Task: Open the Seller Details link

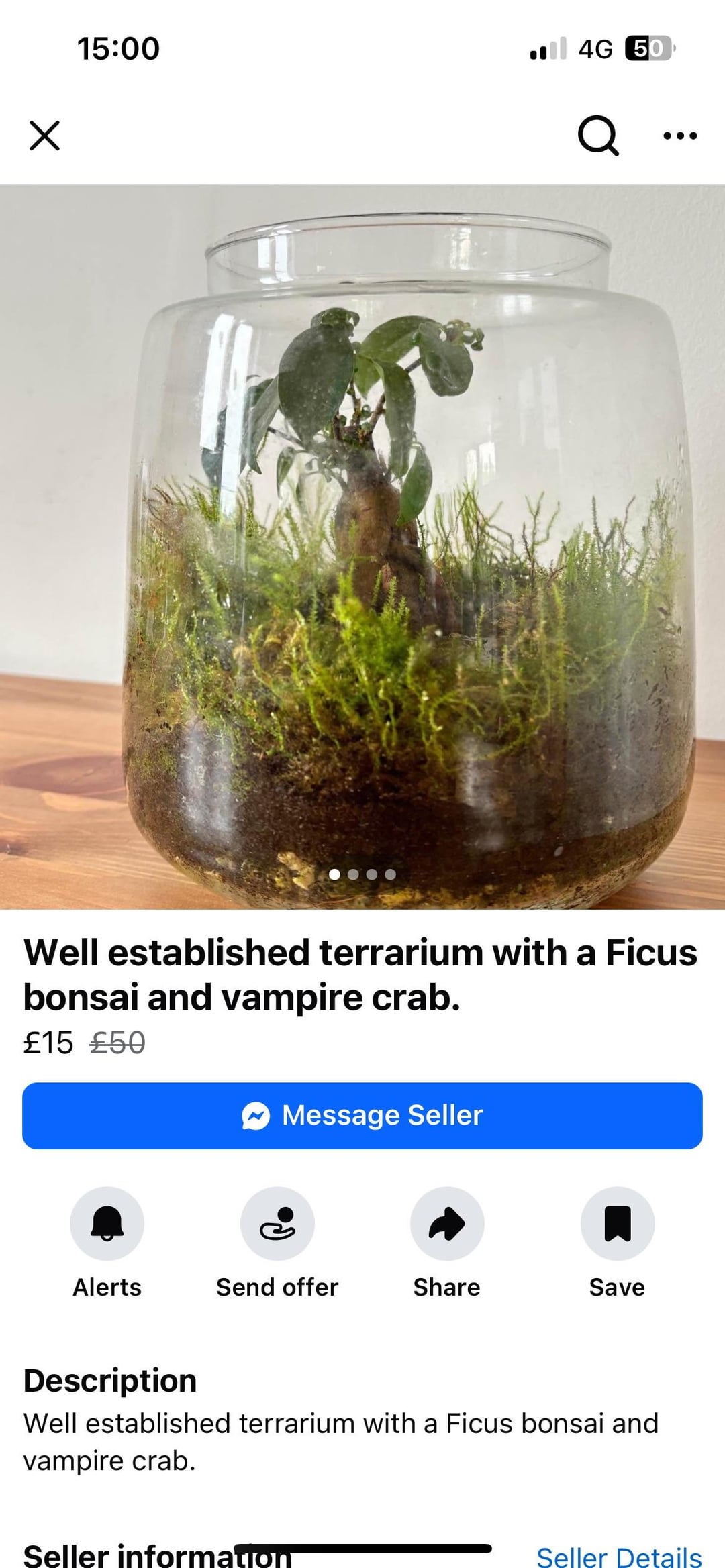Action: click(619, 1556)
